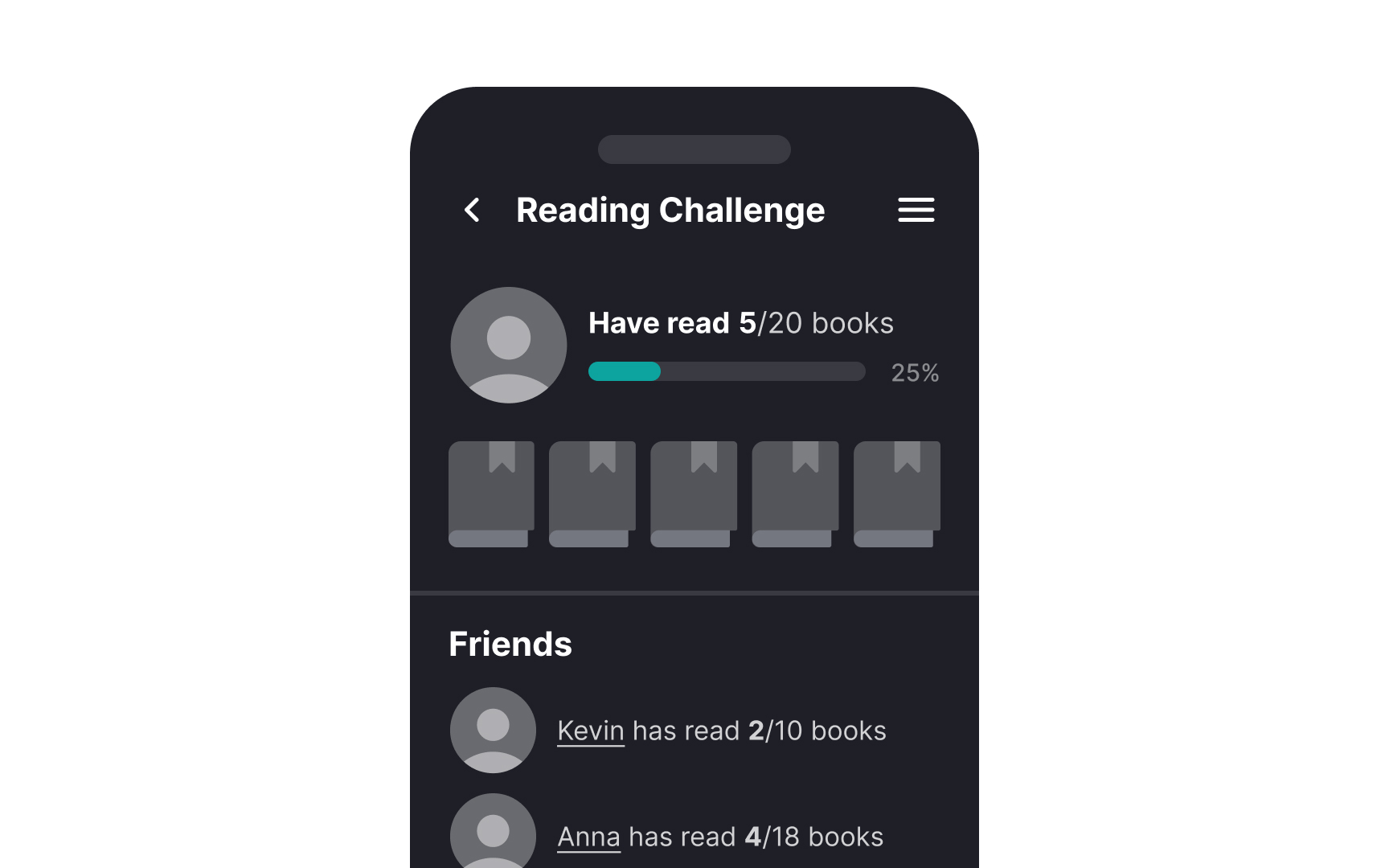View my profile avatar
Viewport: 1389px width, 868px height.
[508, 345]
